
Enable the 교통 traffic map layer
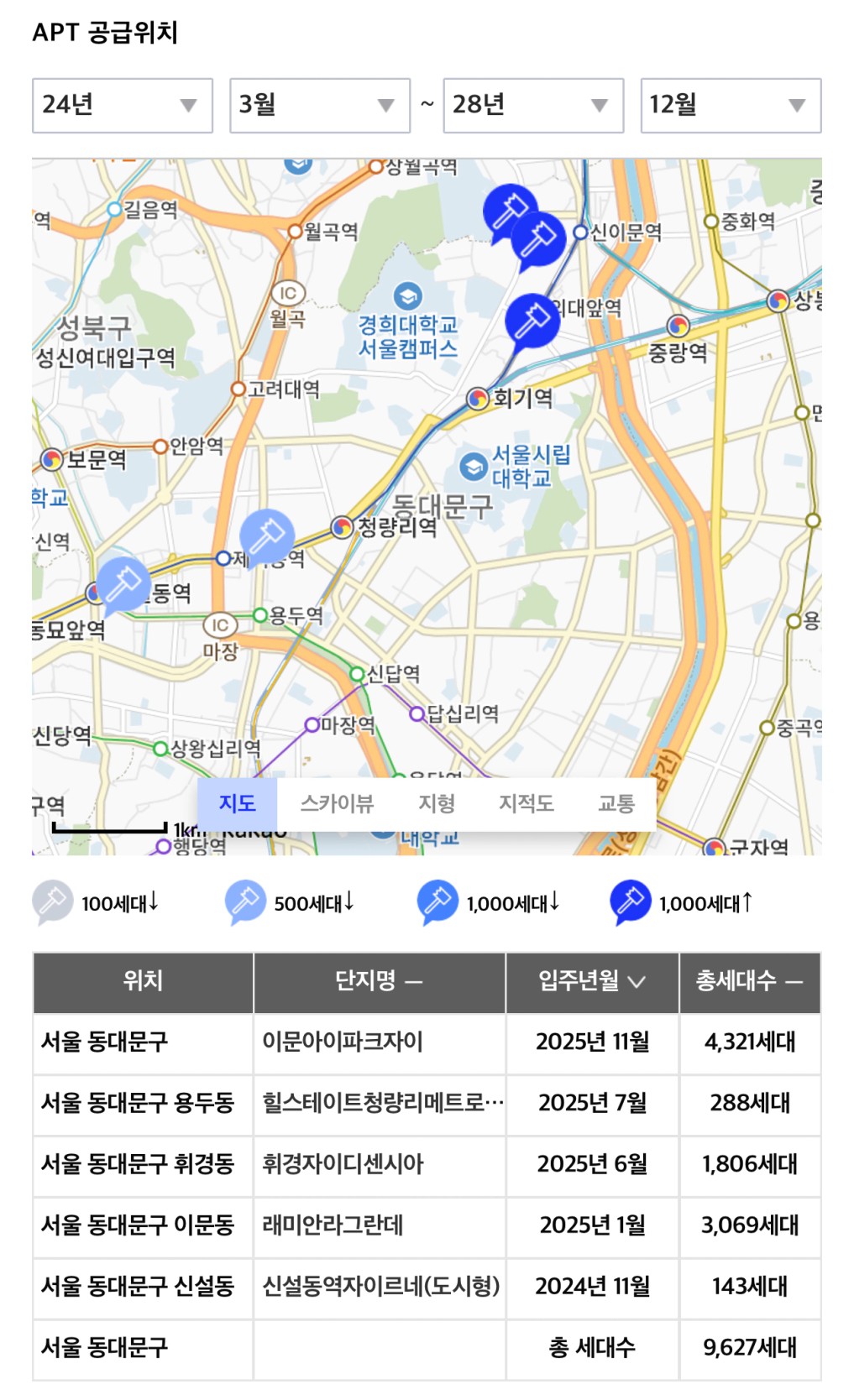[616, 804]
